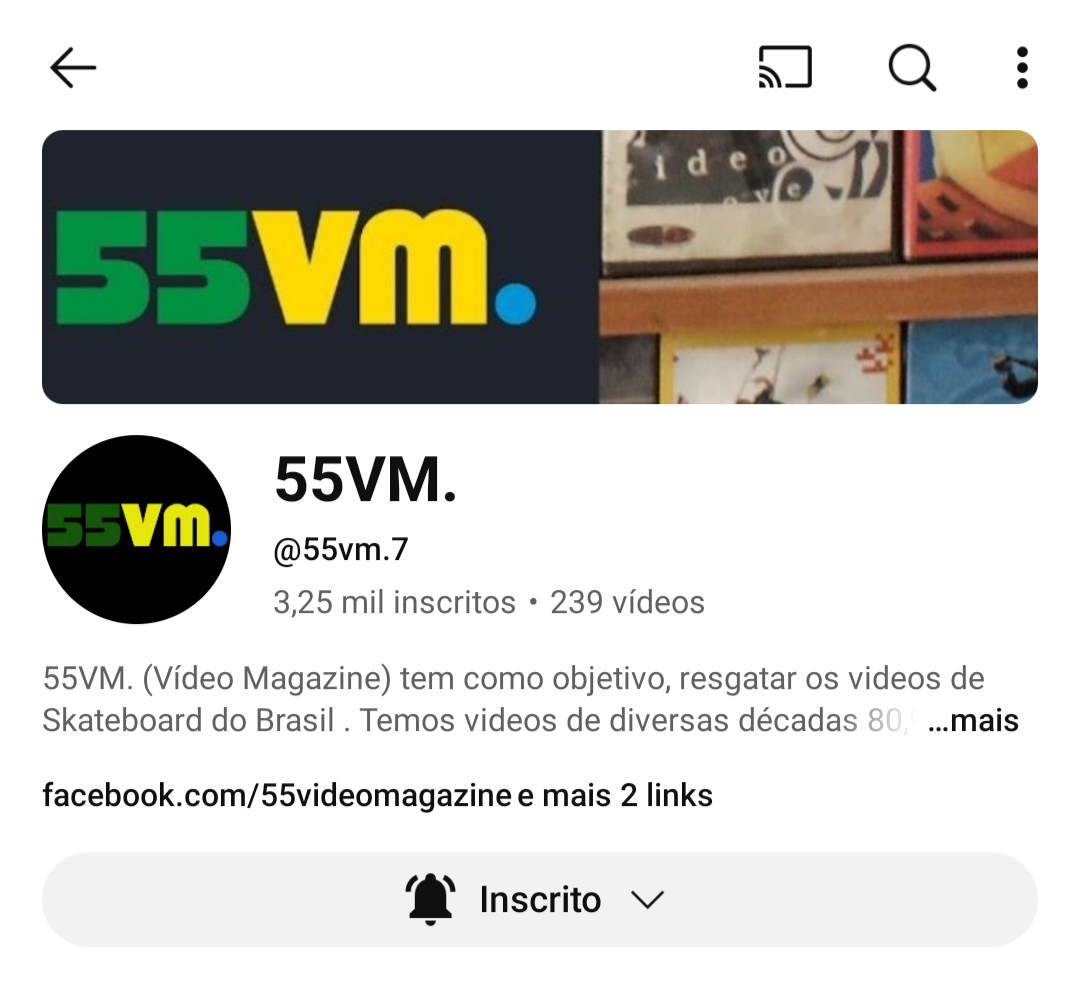Open the cast to device icon
This screenshot has width=1080, height=983.
tap(785, 68)
